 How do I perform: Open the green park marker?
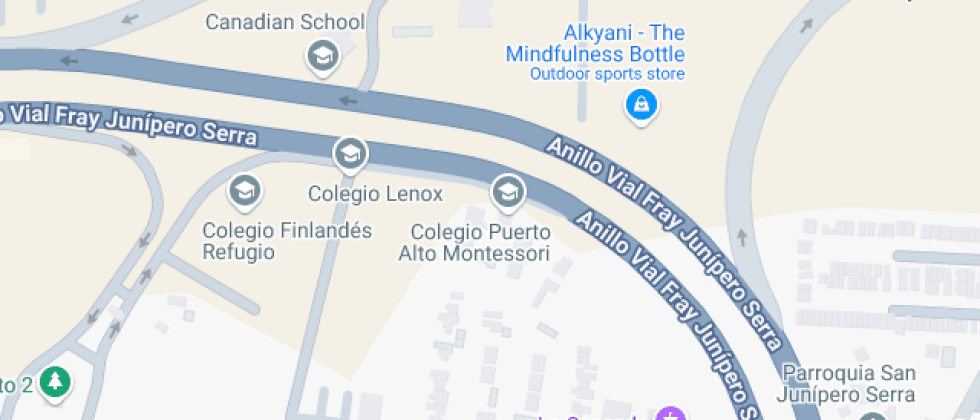57,382
